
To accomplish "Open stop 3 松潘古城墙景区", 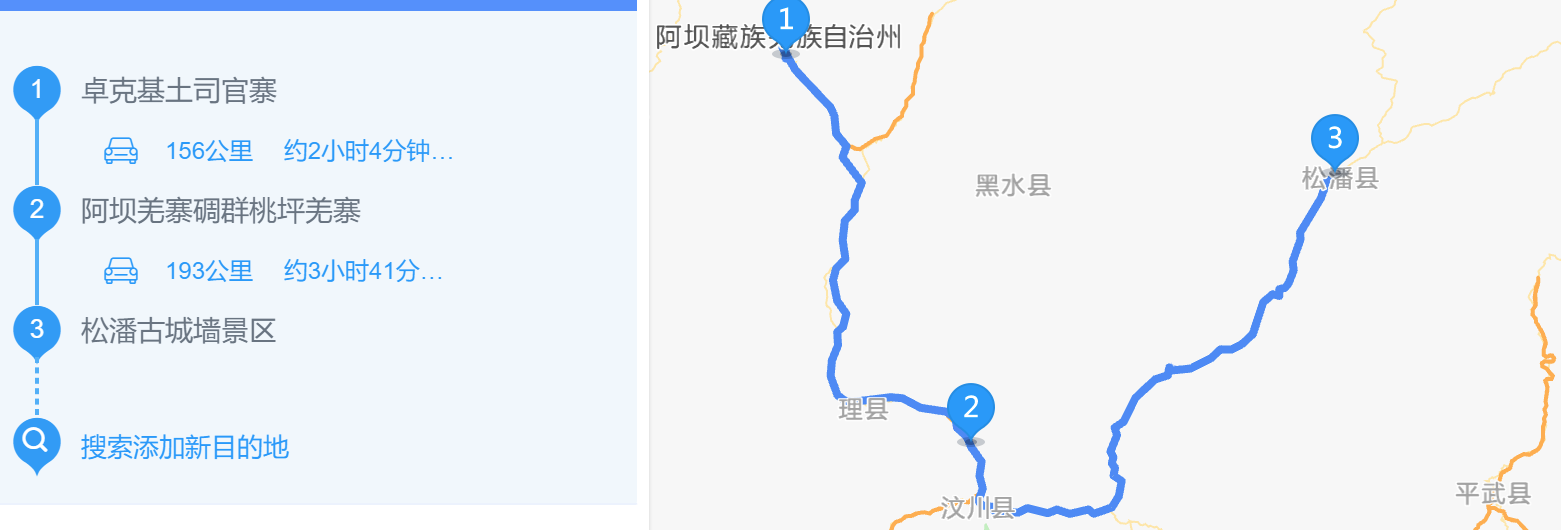I will pyautogui.click(x=179, y=331).
